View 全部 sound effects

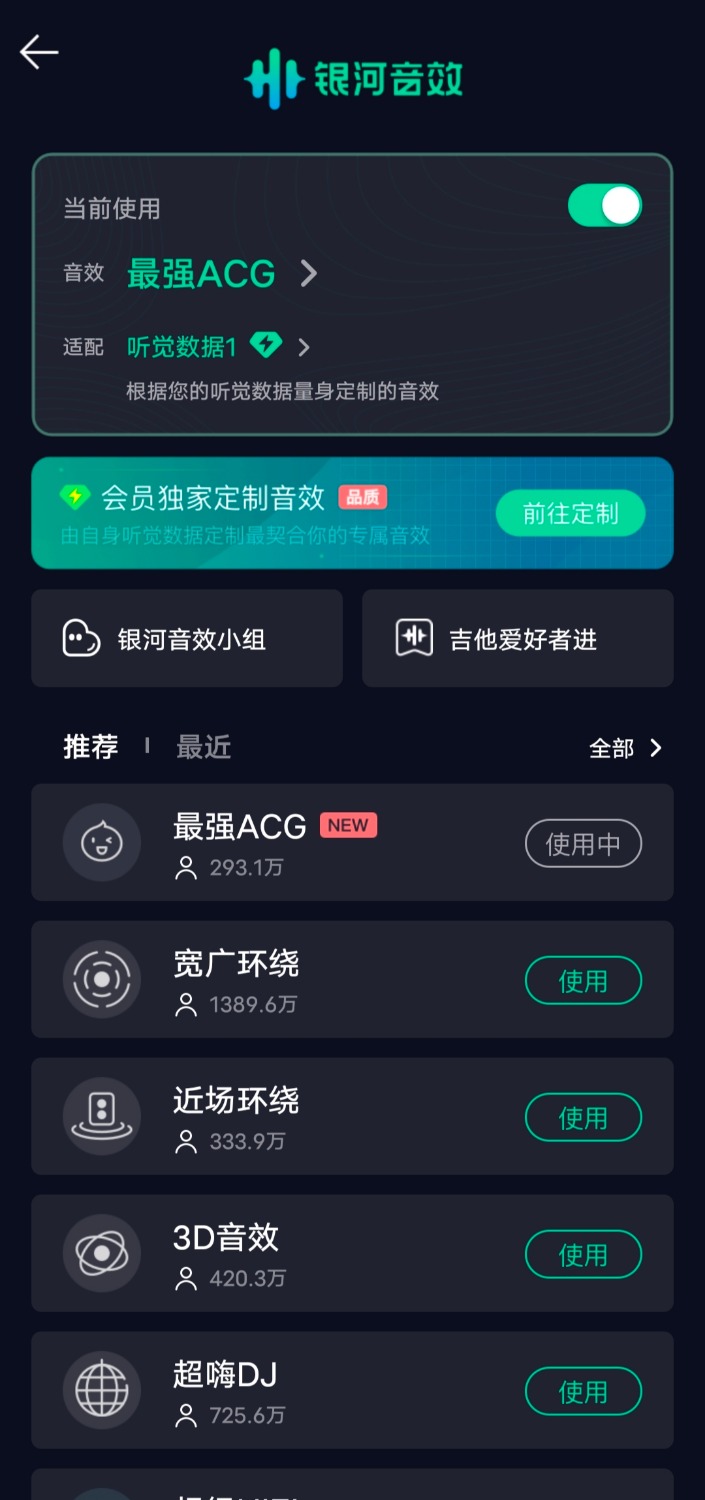click(x=625, y=748)
